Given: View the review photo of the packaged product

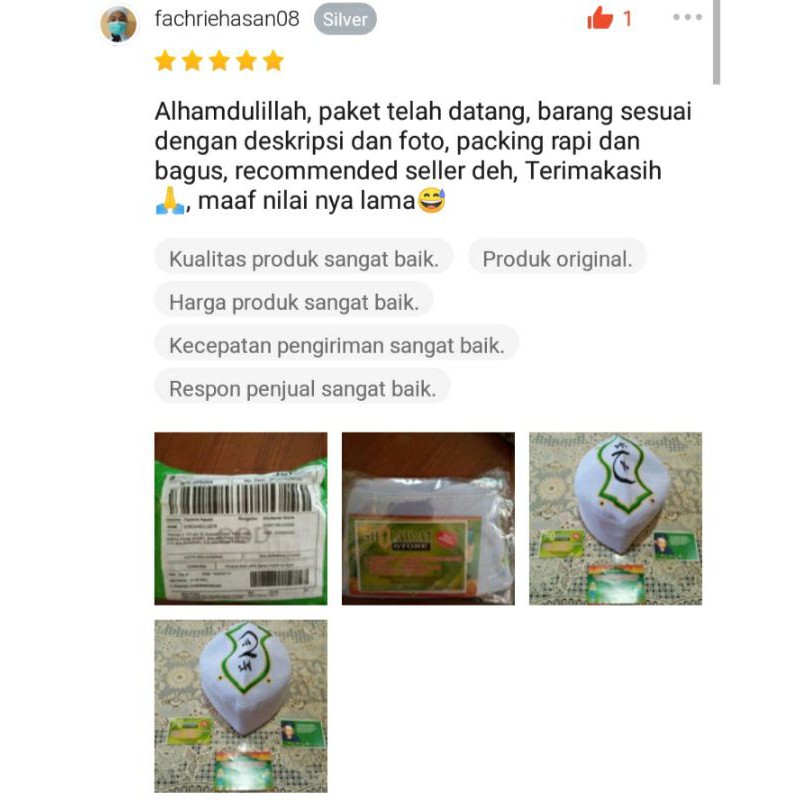Looking at the screenshot, I should coord(428,518).
